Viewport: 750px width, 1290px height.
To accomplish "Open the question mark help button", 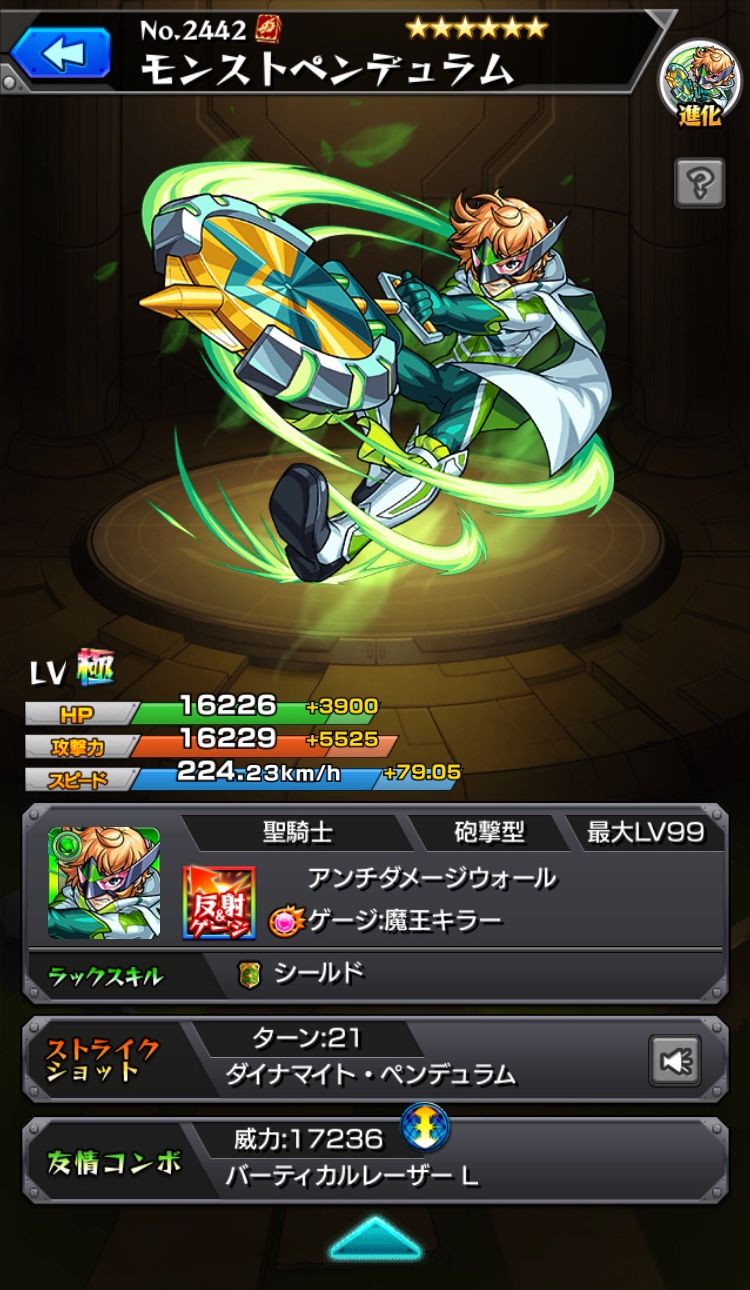I will 700,181.
